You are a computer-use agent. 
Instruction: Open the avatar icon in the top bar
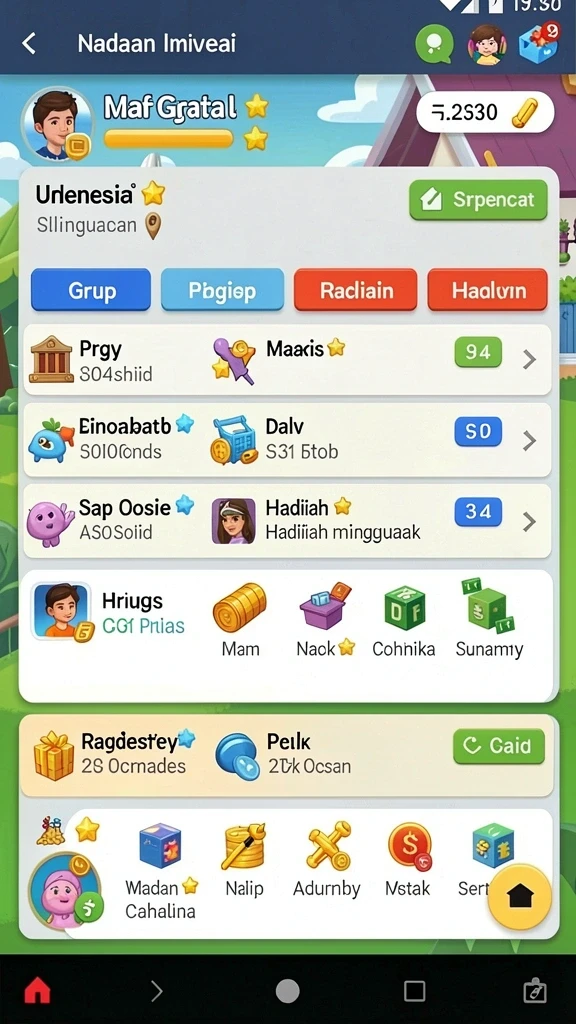click(487, 44)
